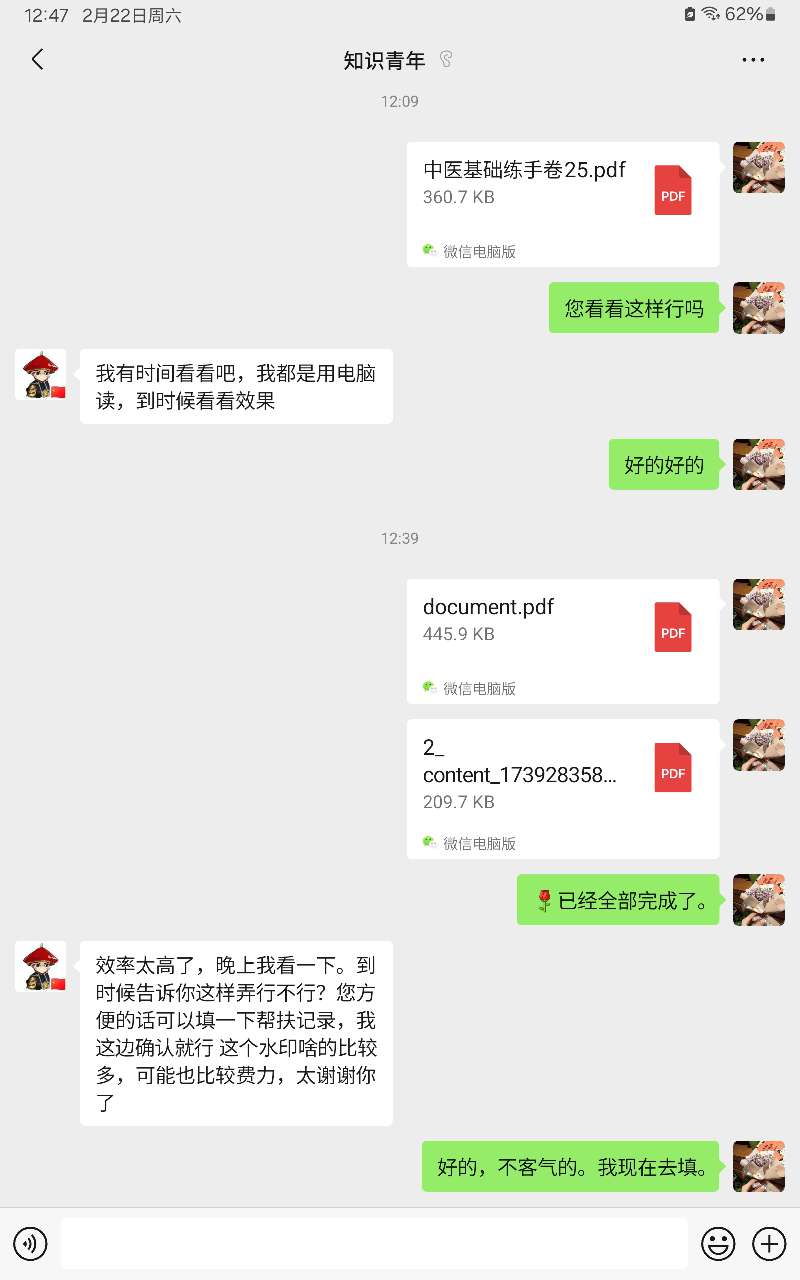Open the plus attachment menu
Viewport: 800px width, 1280px height.
pos(769,1244)
